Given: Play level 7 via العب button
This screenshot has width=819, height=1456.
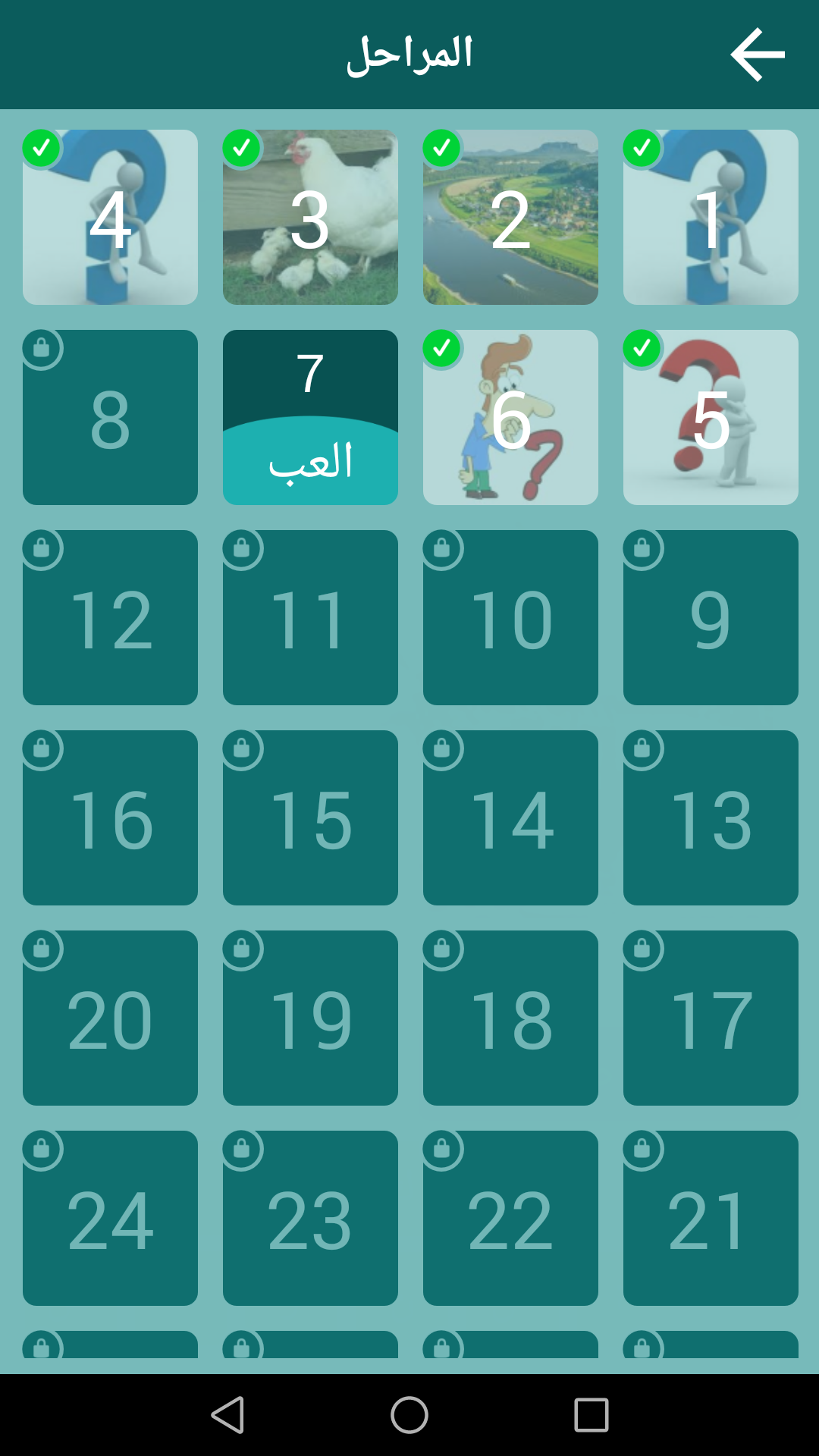Looking at the screenshot, I should (310, 460).
